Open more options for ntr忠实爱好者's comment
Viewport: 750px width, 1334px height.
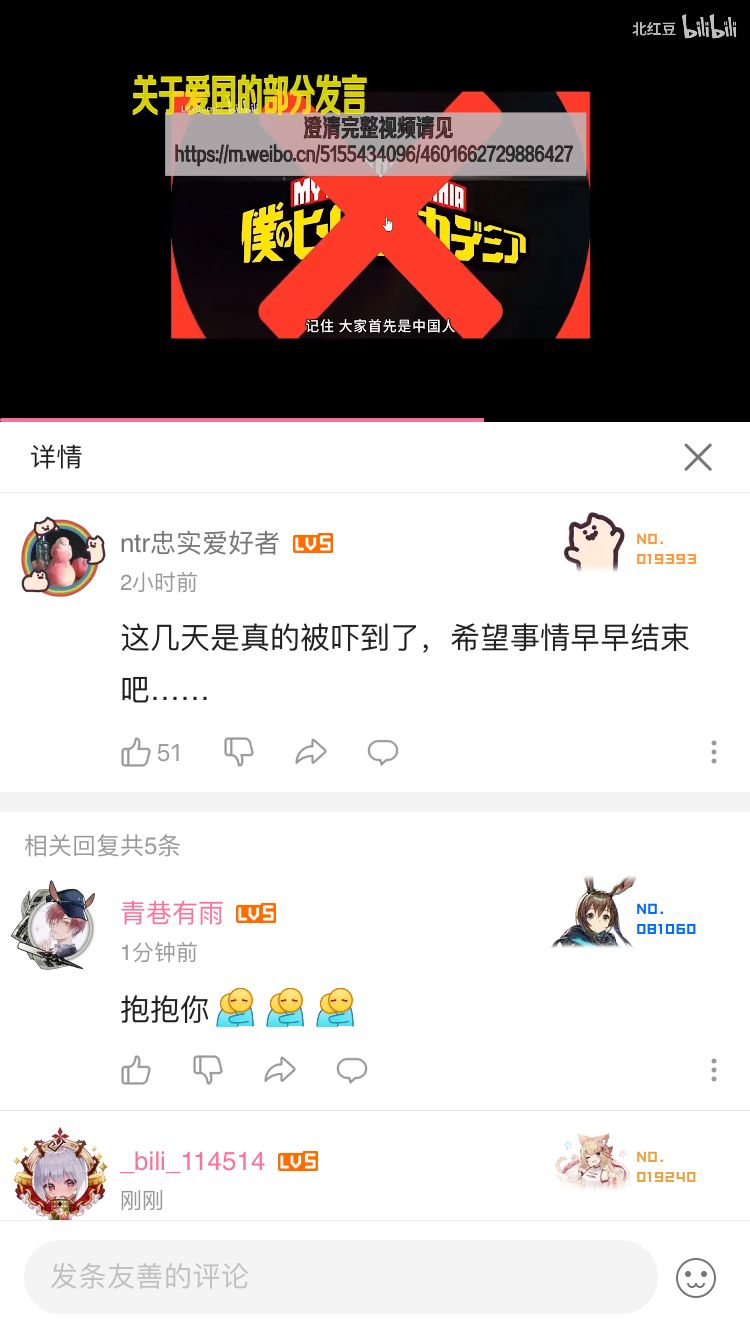click(x=713, y=752)
